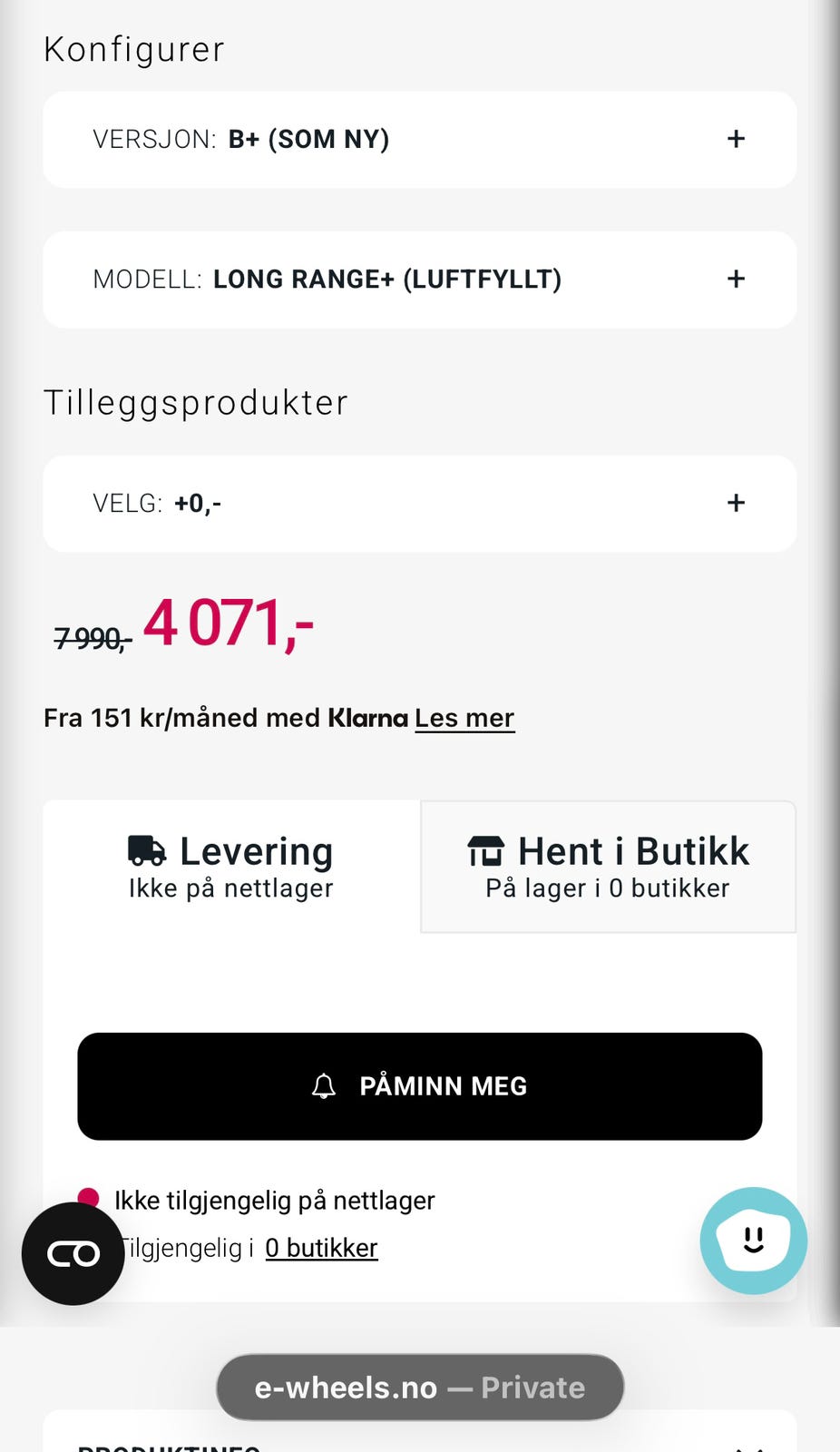
Task: Tap the black floating accessibility icon
Action: point(73,1254)
